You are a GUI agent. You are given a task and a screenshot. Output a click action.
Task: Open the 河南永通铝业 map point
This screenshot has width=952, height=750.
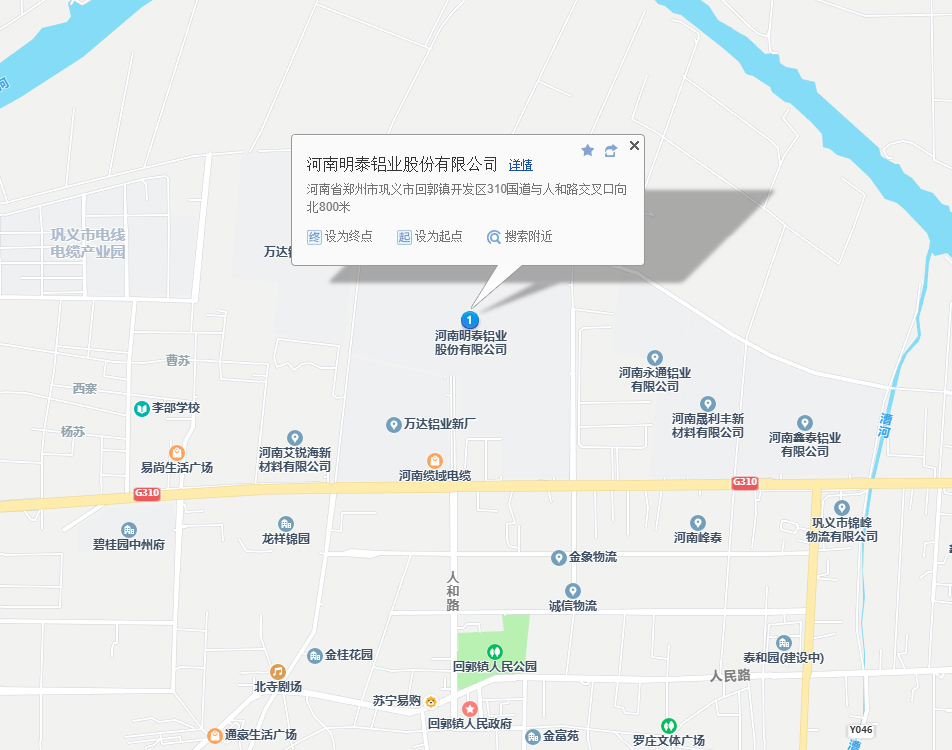pos(655,358)
